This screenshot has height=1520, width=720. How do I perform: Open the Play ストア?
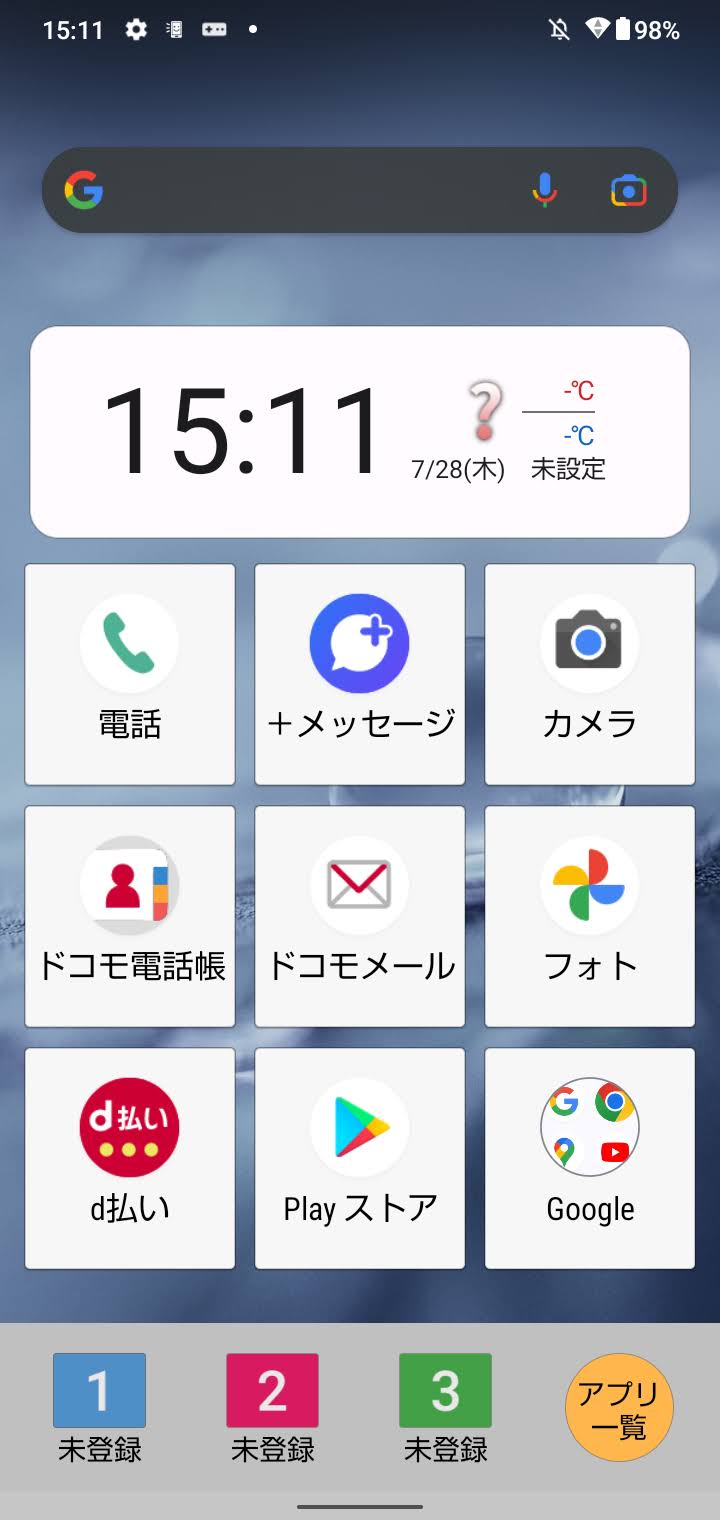(x=360, y=1158)
